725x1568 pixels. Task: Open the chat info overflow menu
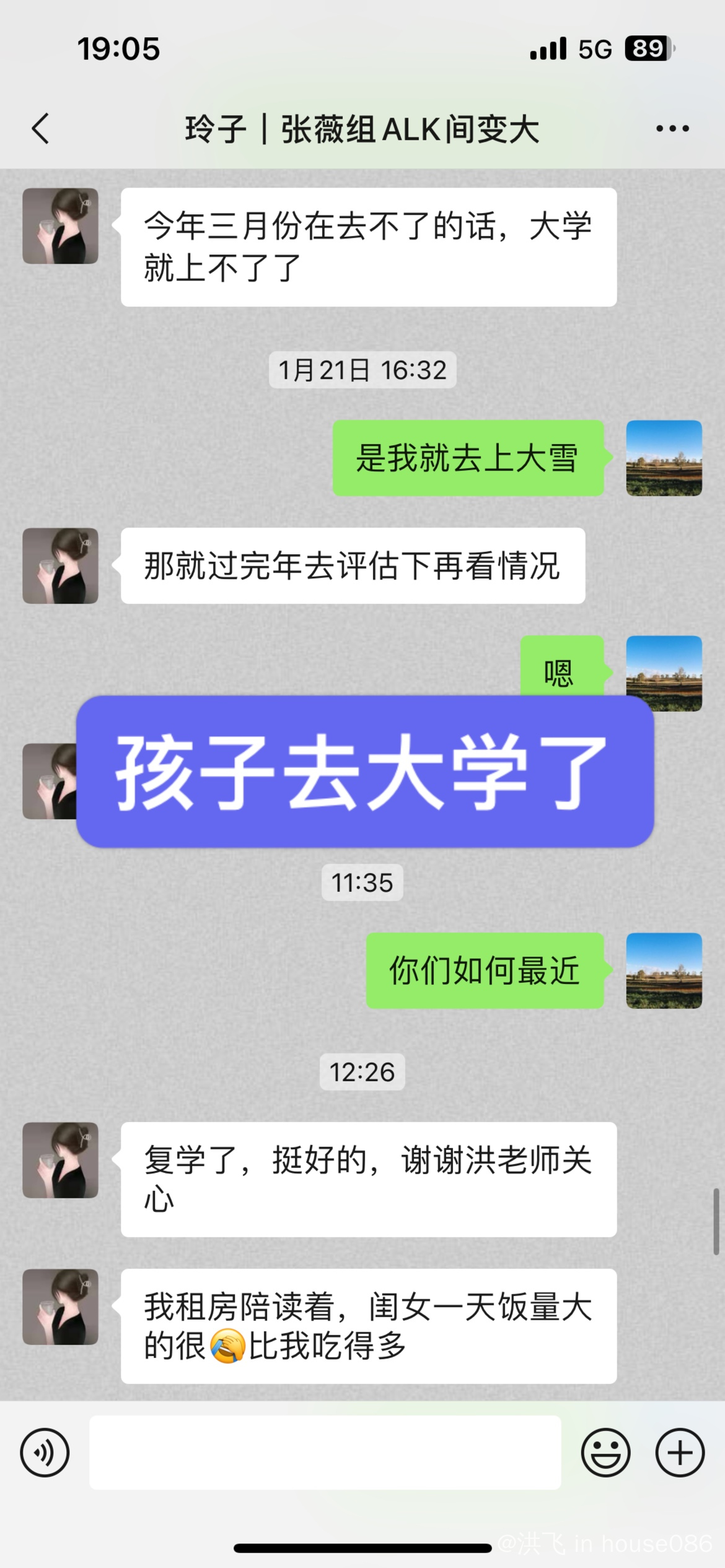[x=672, y=129]
